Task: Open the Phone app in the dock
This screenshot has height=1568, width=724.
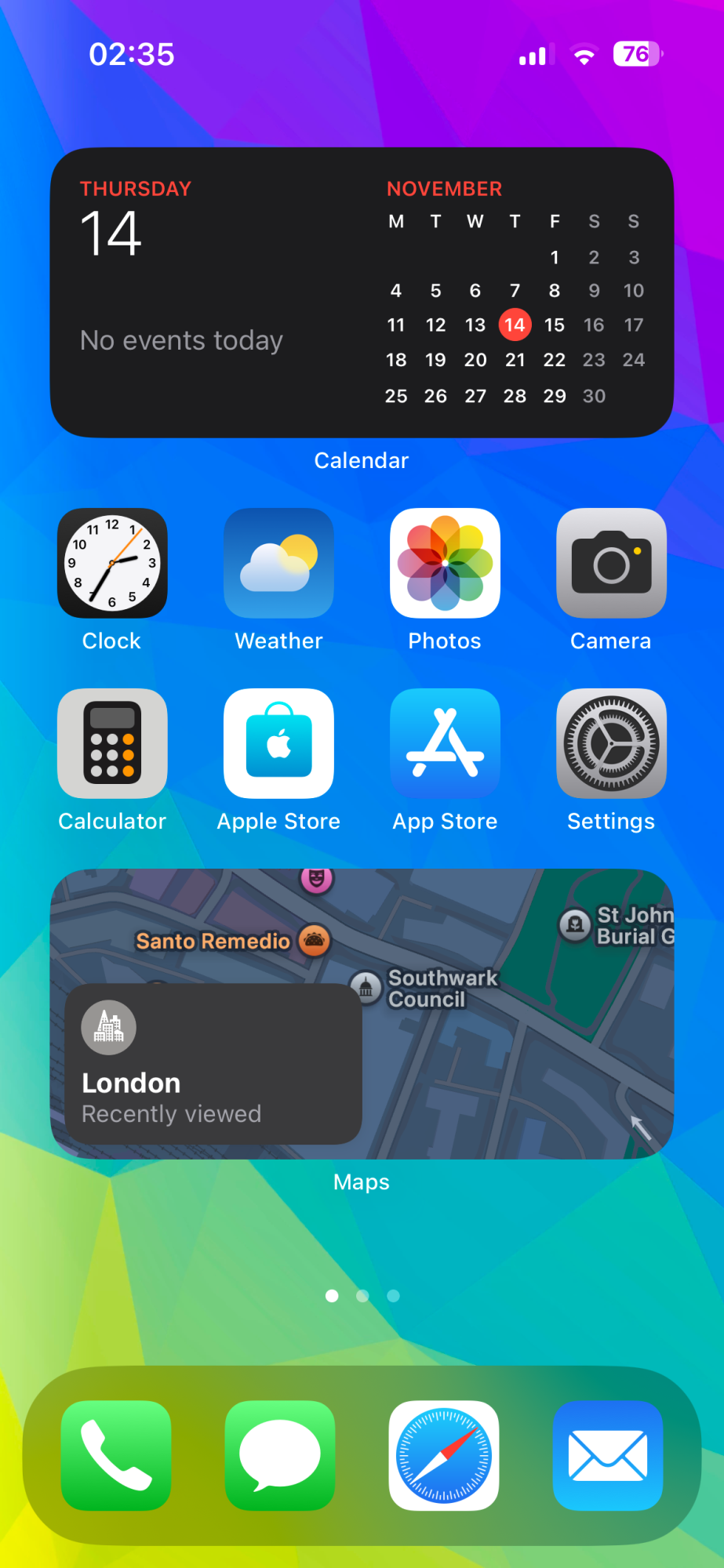Action: coord(116,1455)
